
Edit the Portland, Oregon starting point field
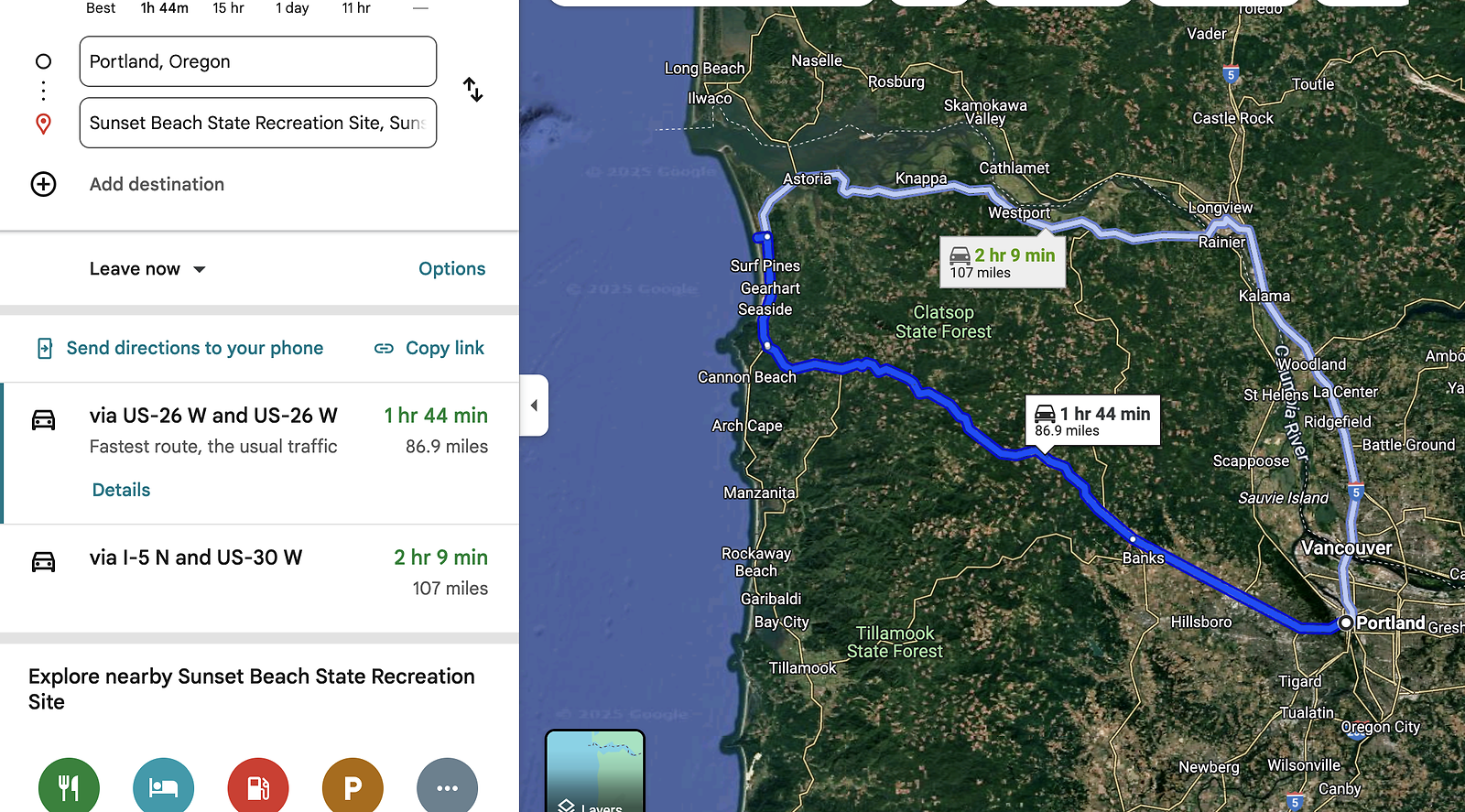click(257, 61)
